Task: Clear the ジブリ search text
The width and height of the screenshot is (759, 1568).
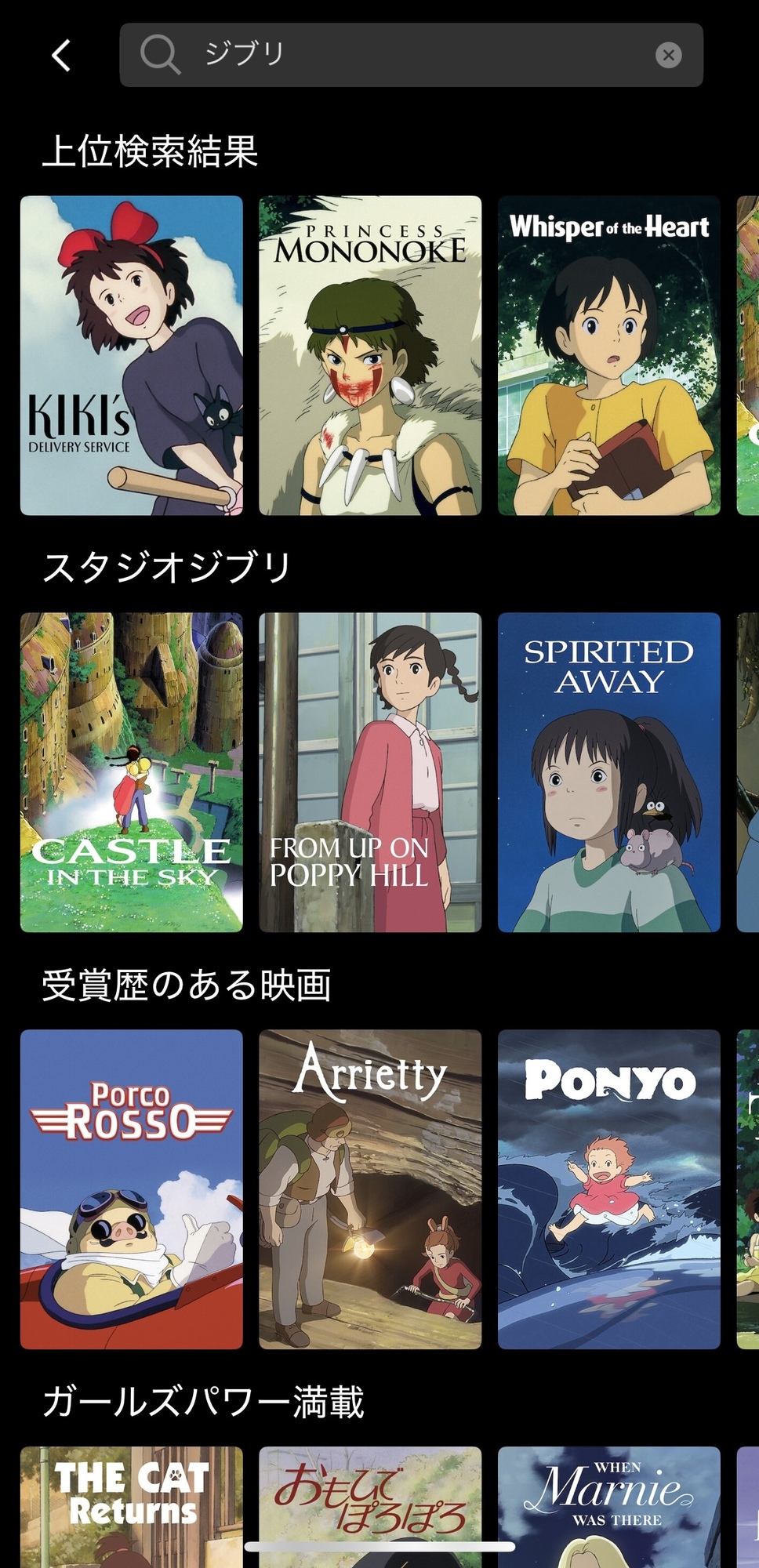Action: 668,55
